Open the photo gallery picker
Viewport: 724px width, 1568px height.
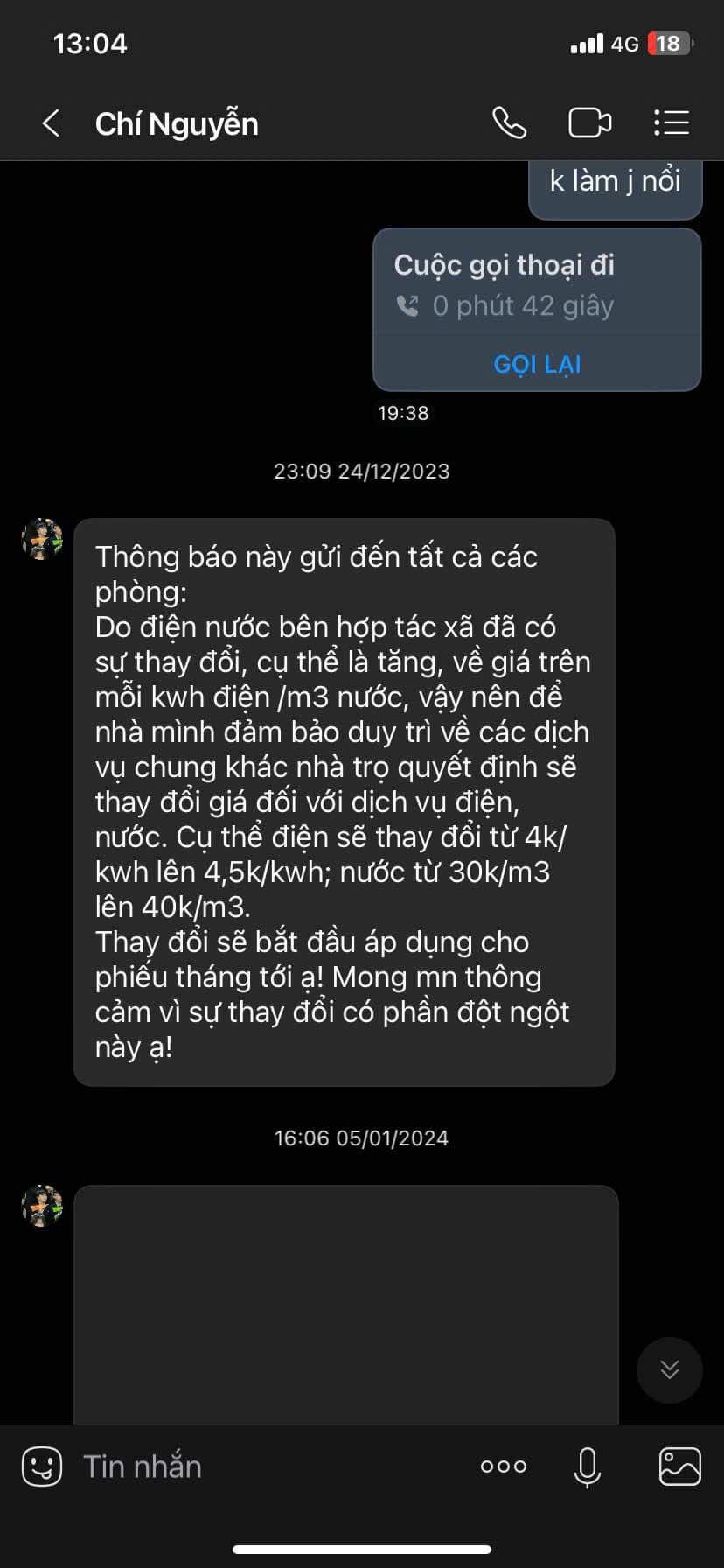pos(679,1466)
